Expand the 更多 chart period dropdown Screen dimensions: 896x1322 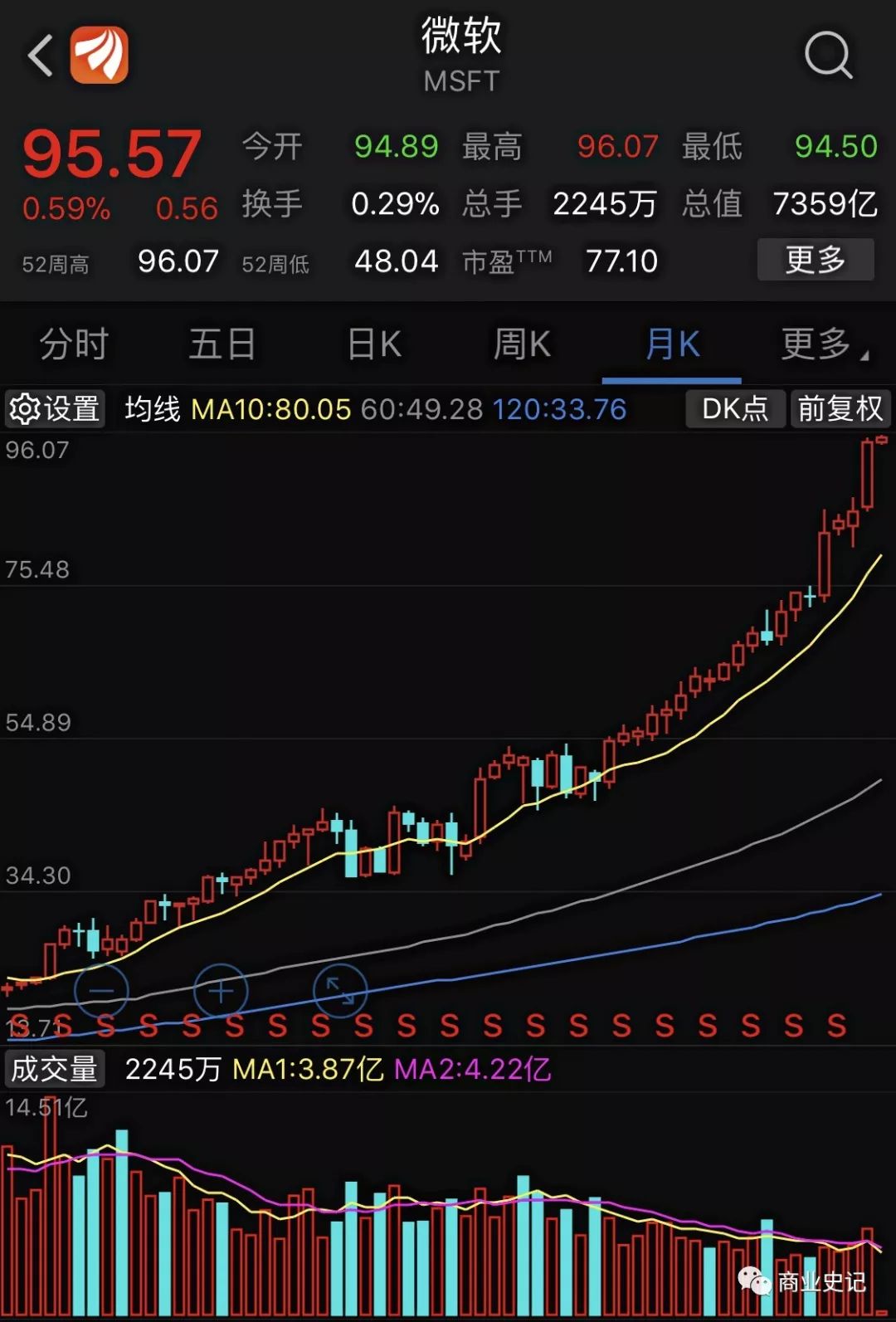(x=823, y=344)
